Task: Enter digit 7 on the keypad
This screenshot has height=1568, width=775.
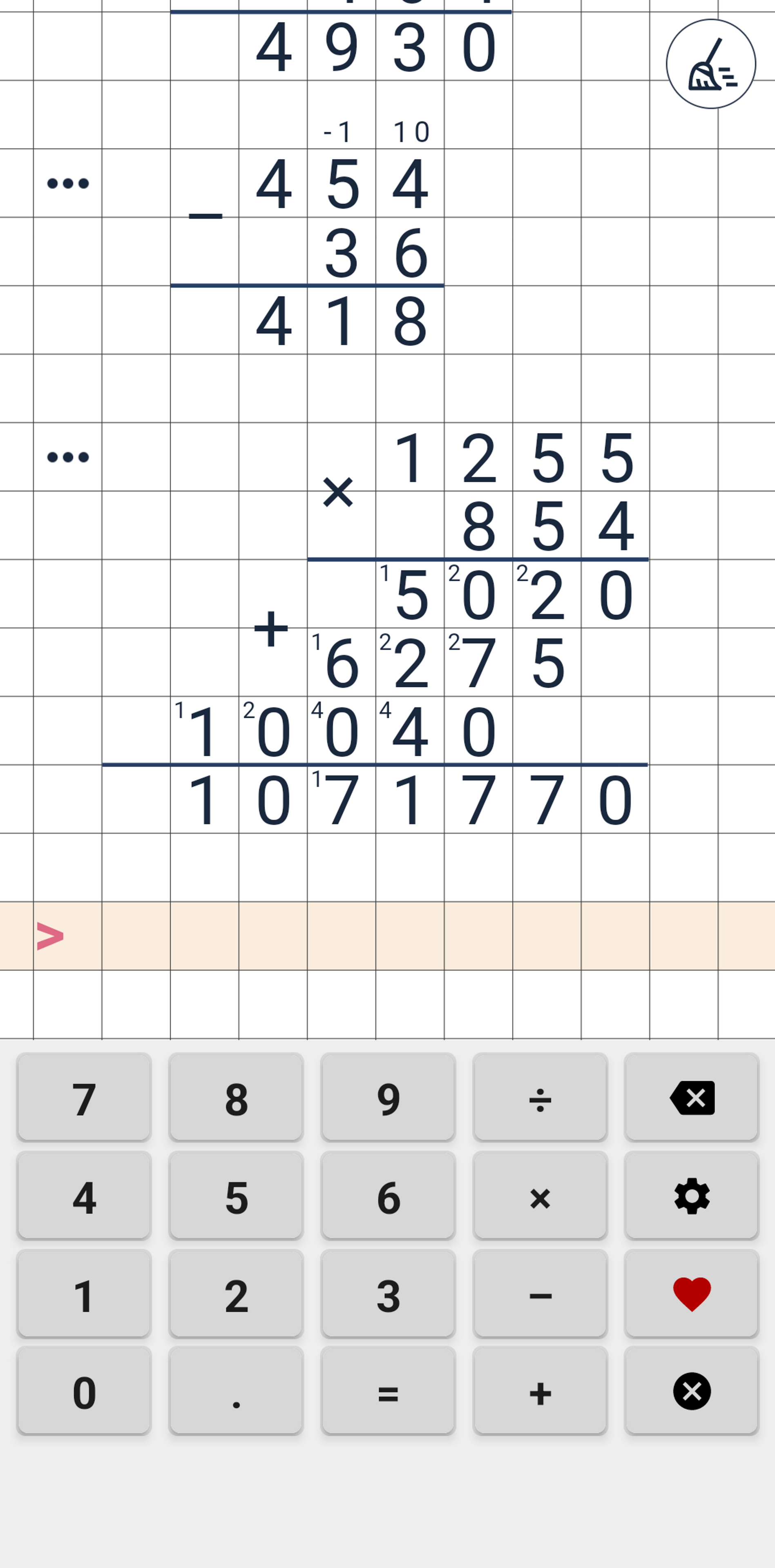Action: 84,1098
